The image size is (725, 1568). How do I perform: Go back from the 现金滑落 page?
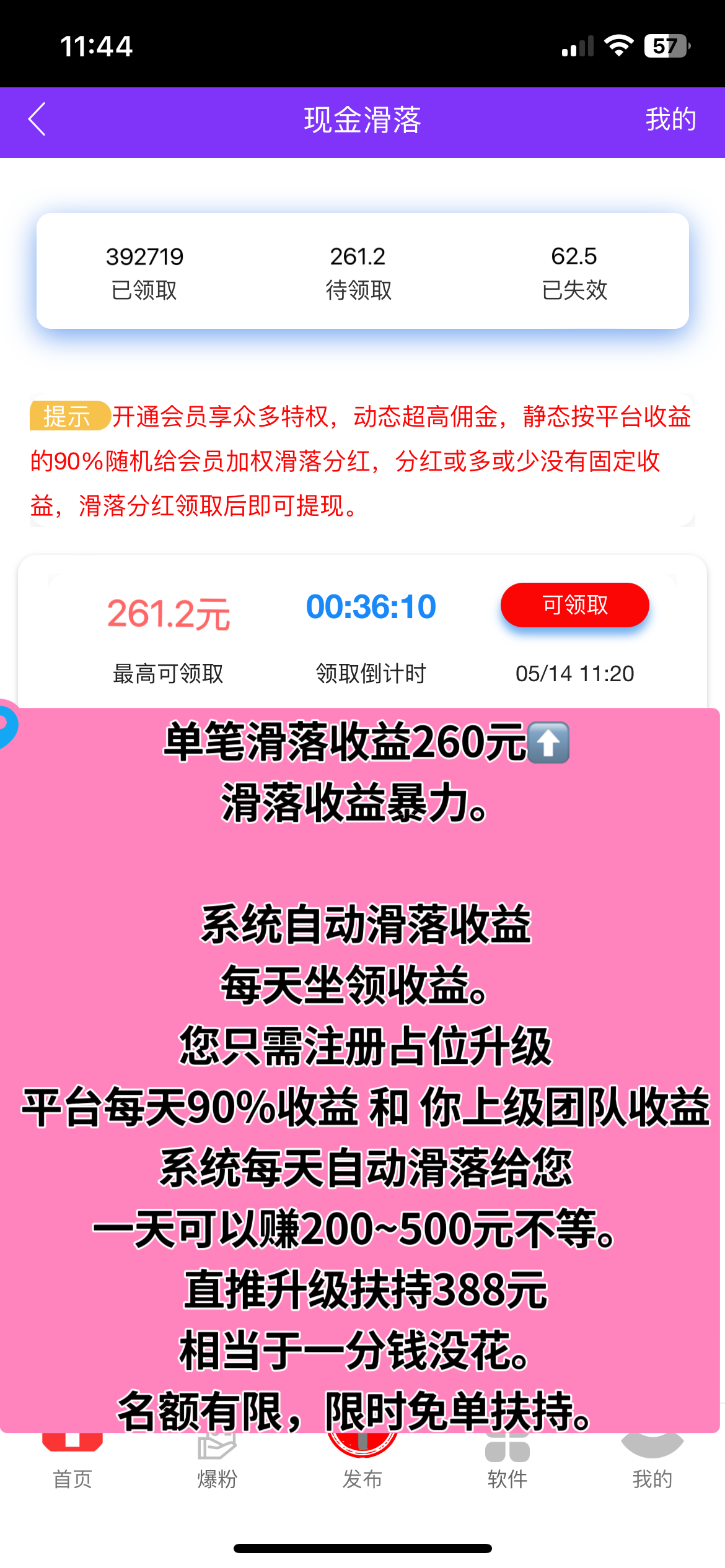pyautogui.click(x=37, y=120)
